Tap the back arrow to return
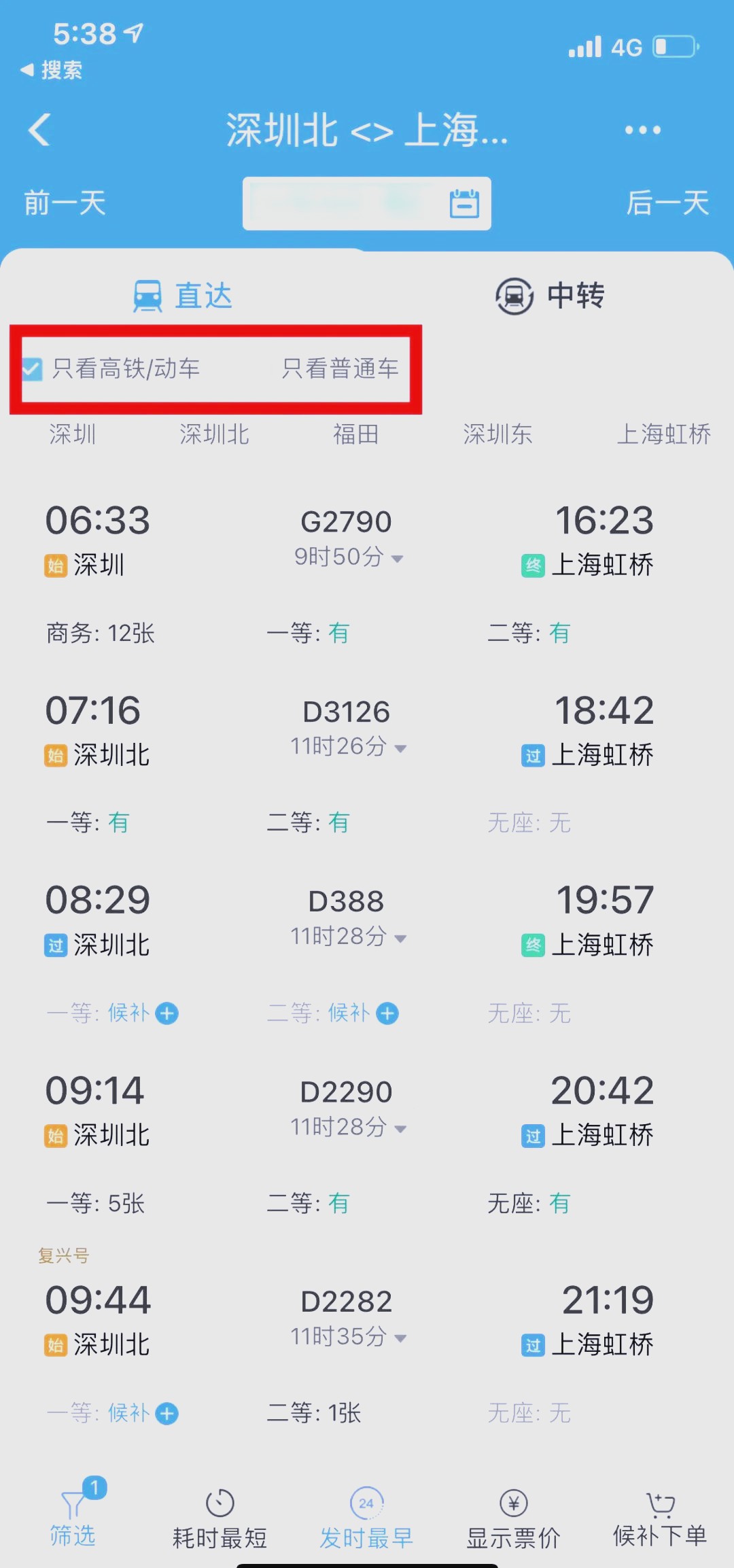The height and width of the screenshot is (1568, 734). click(39, 130)
